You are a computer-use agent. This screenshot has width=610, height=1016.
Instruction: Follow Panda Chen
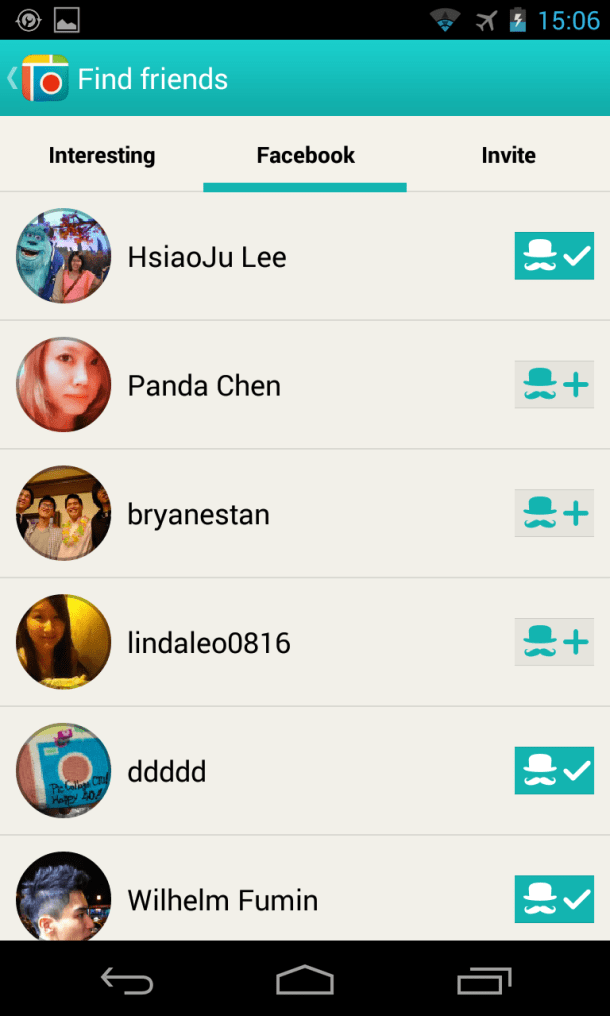tap(554, 385)
